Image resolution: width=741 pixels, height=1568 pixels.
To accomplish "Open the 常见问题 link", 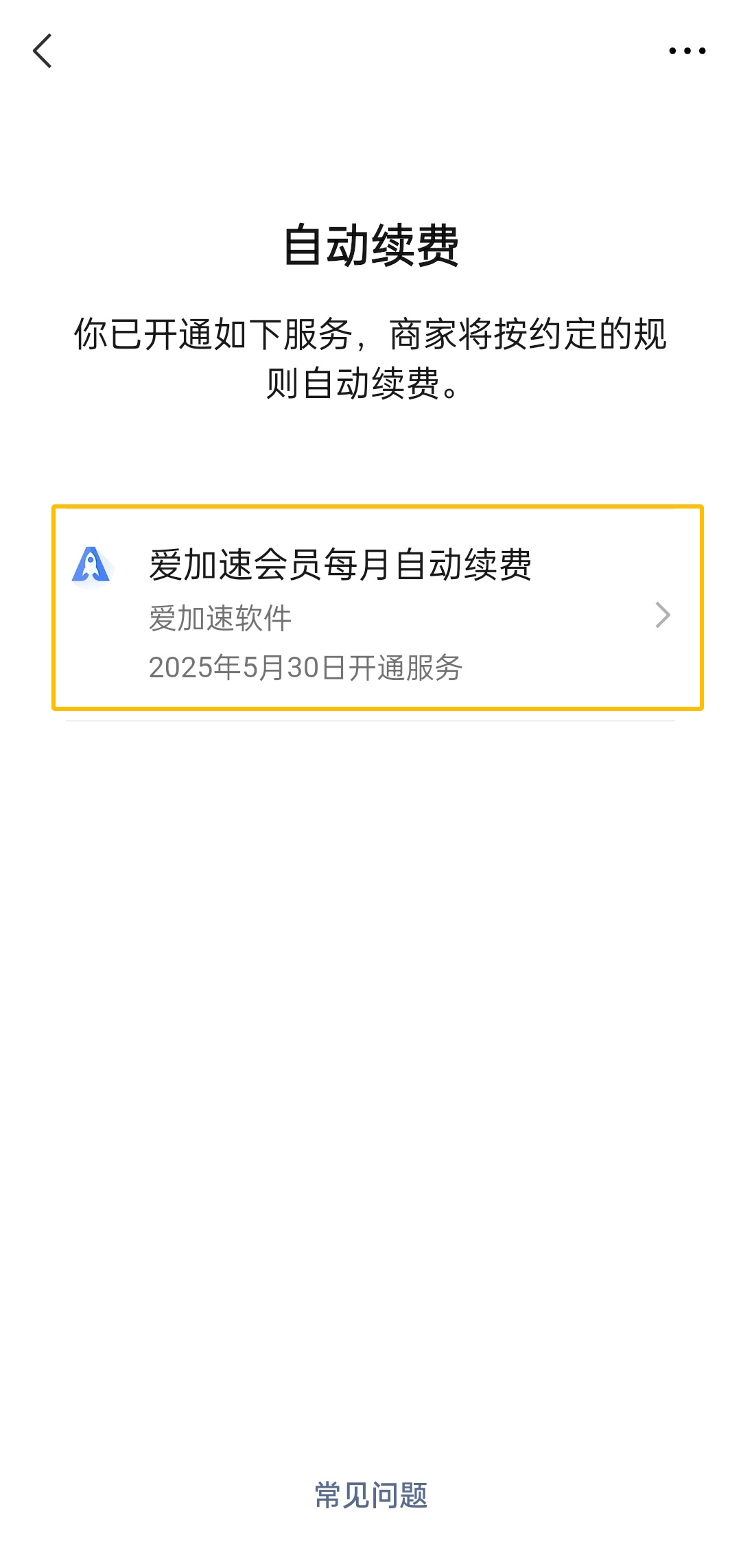I will coord(370,1495).
